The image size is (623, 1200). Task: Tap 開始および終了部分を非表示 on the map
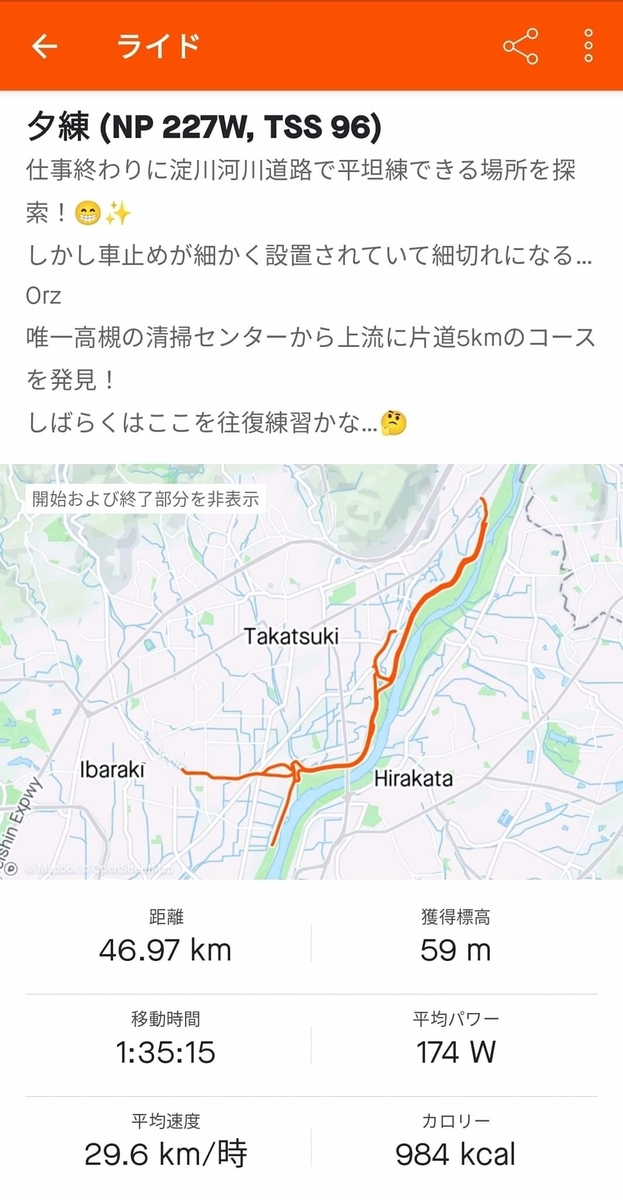click(x=146, y=498)
